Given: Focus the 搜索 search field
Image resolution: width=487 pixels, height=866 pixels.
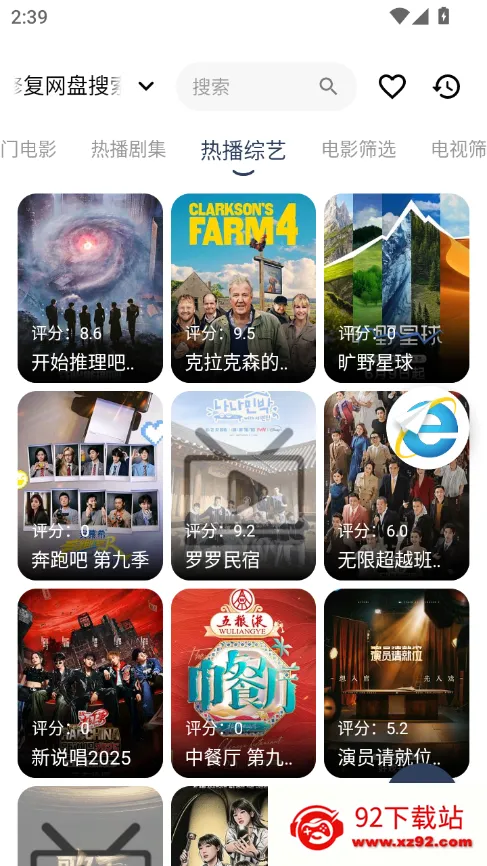Looking at the screenshot, I should (266, 87).
